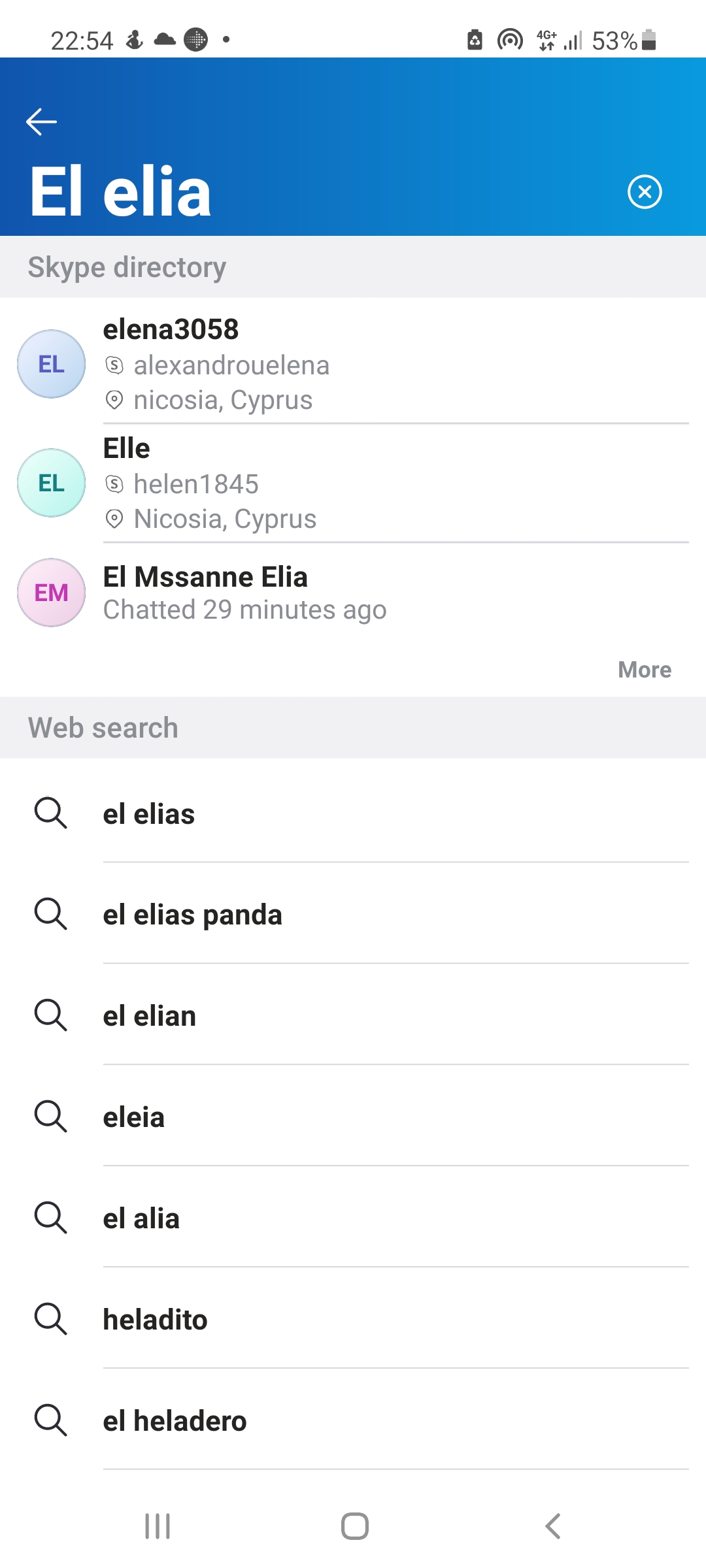Search the web for 'heladito'
The image size is (706, 1568).
tap(353, 1319)
